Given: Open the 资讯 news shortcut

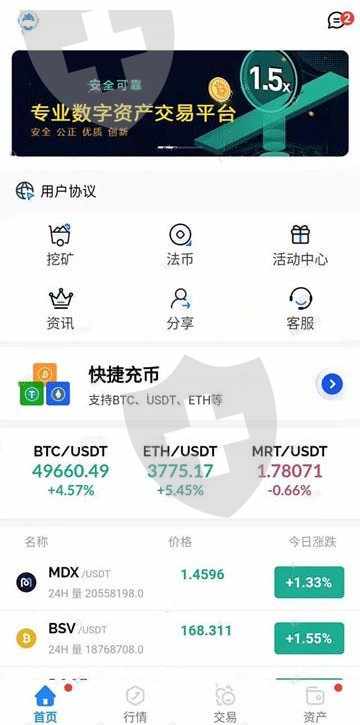Looking at the screenshot, I should (60, 309).
